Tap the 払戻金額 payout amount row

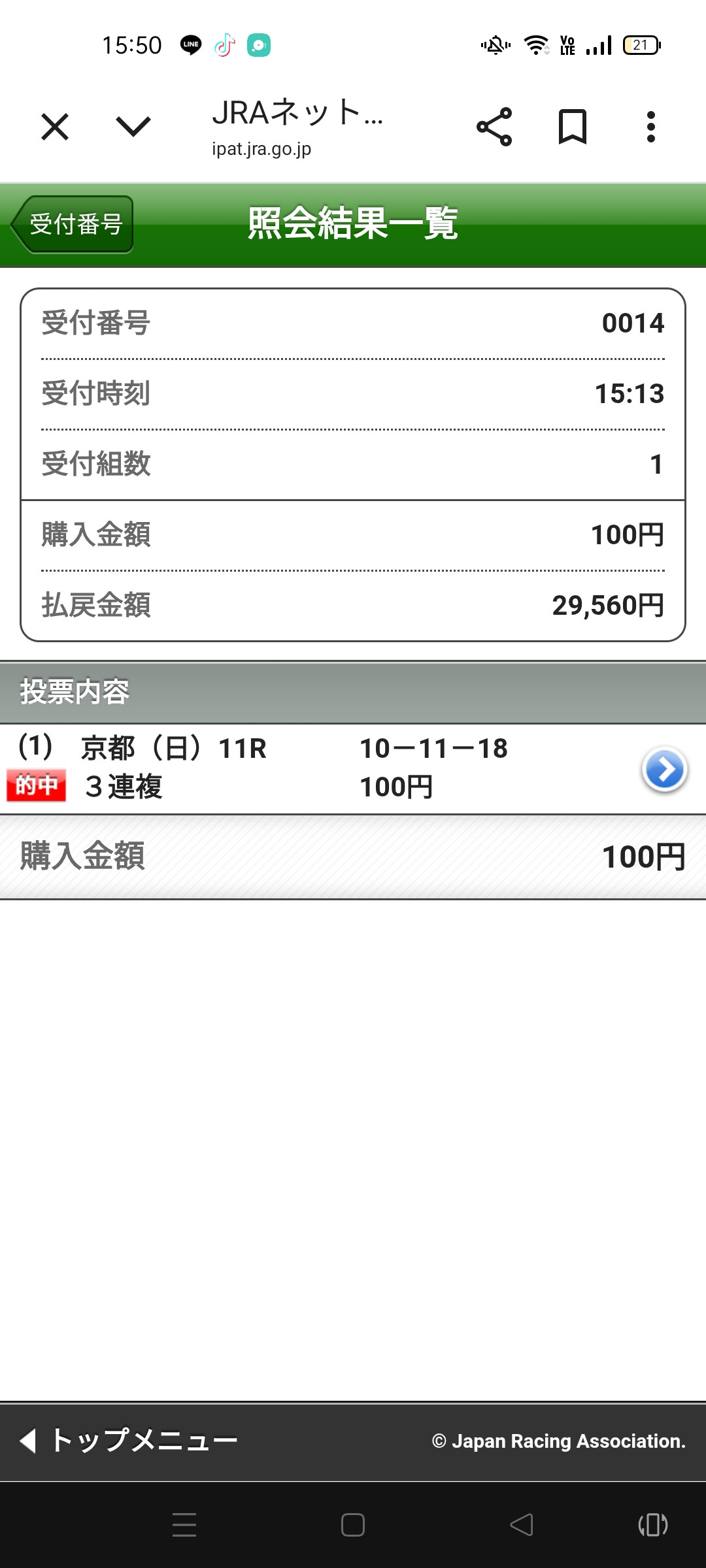pyautogui.click(x=353, y=605)
